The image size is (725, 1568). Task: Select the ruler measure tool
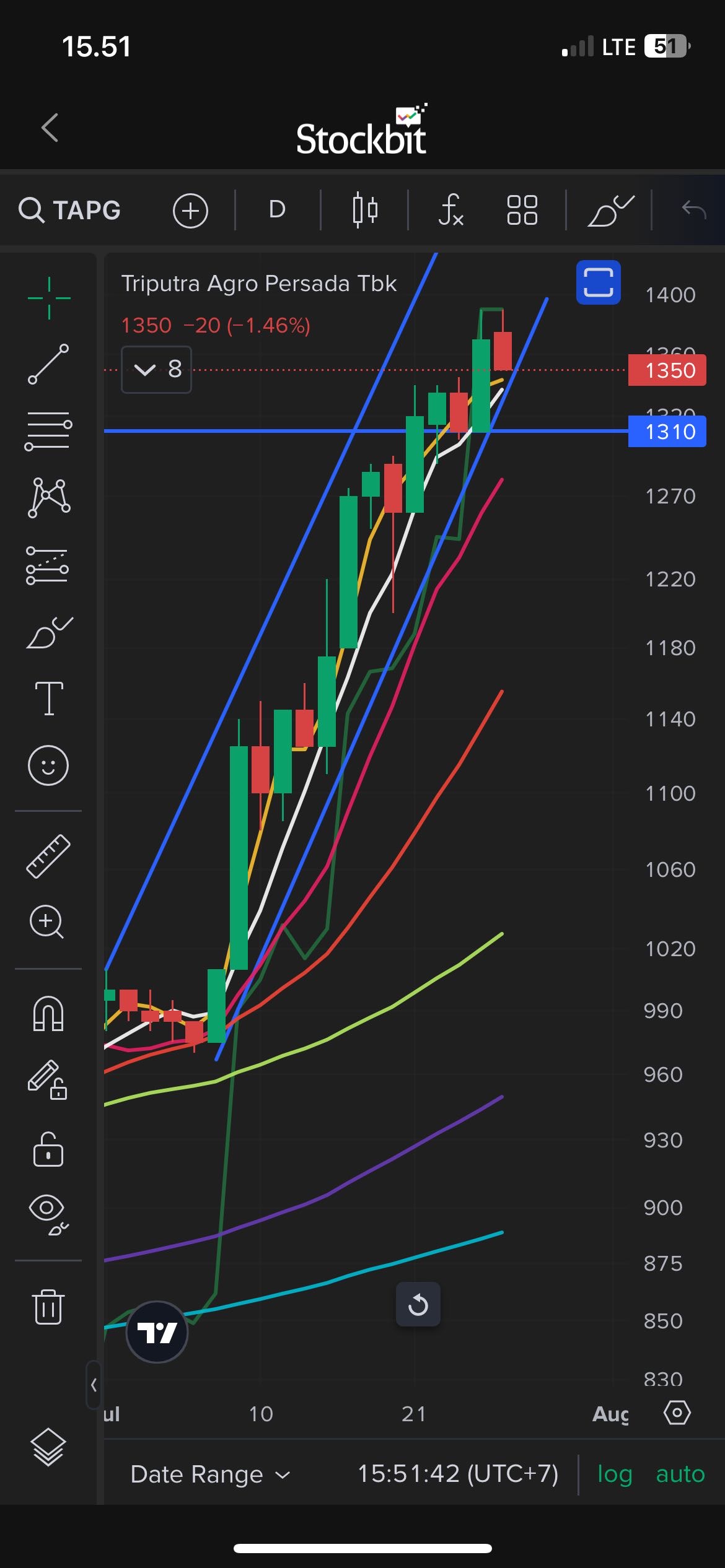[x=48, y=856]
